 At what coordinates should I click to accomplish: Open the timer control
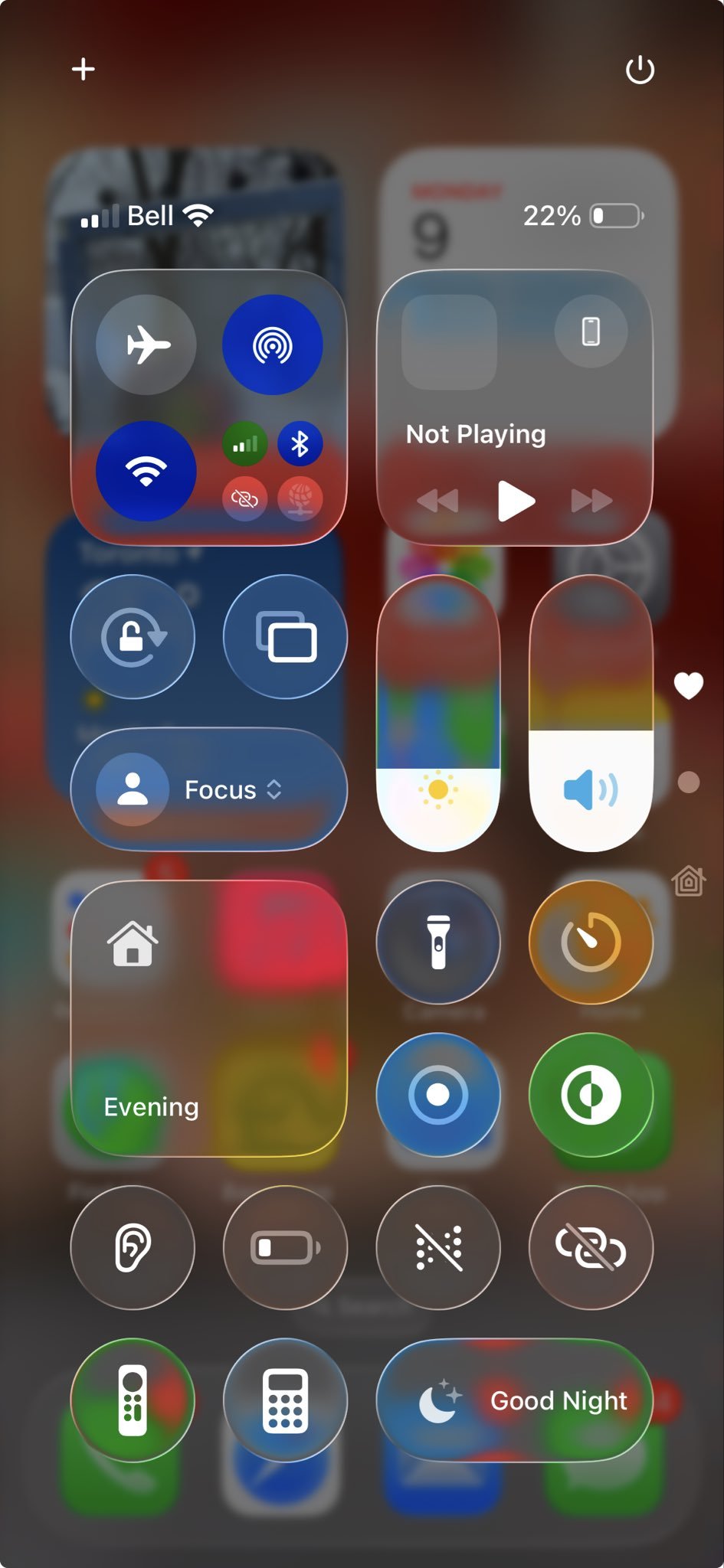(591, 942)
